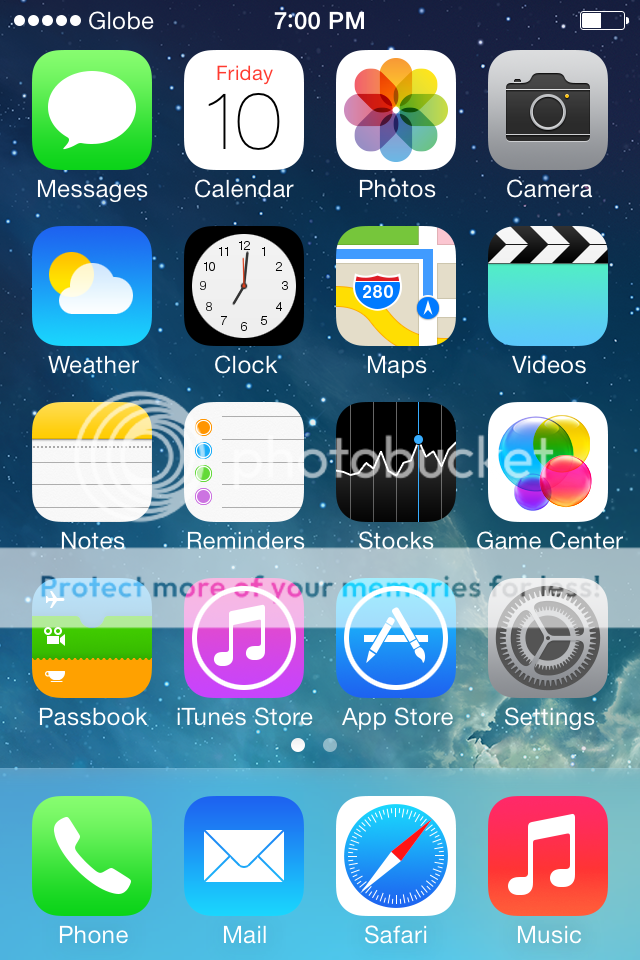This screenshot has height=960, width=640.
Task: Open the Clock app
Action: coord(244,286)
